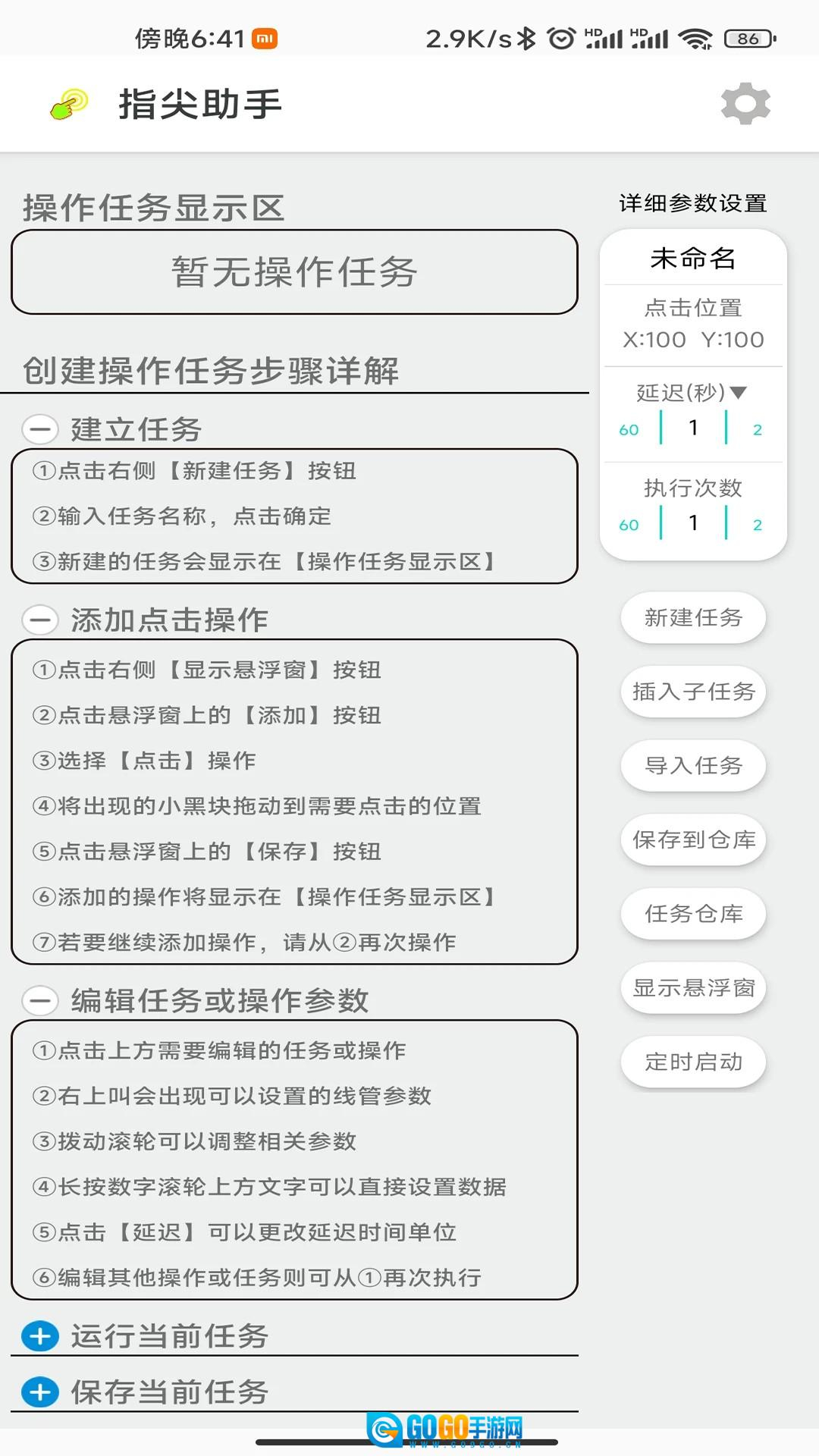Tap the 新建任务 button
This screenshot has height=1456, width=819.
[x=693, y=618]
